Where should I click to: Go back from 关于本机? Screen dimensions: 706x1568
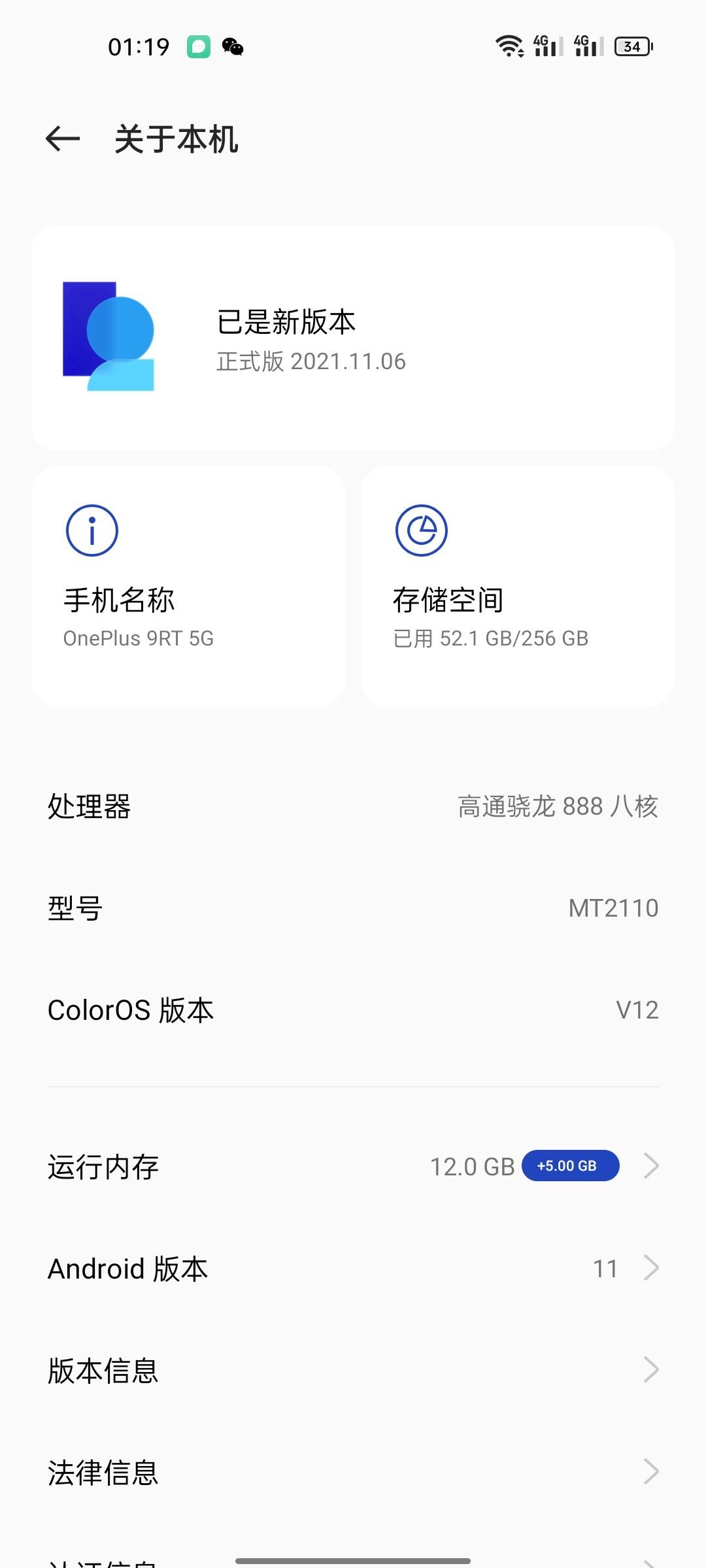coord(63,139)
